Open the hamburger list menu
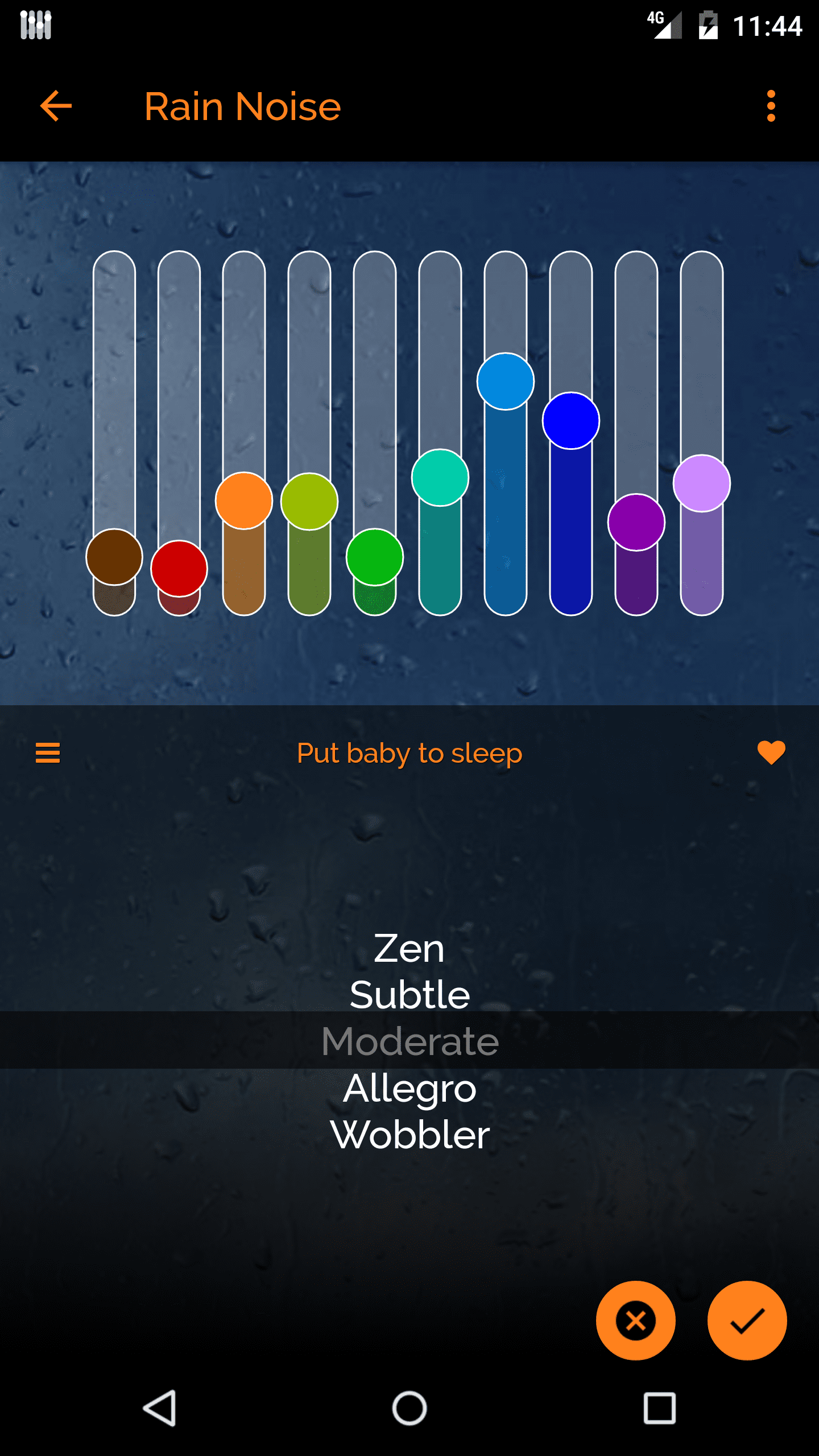The width and height of the screenshot is (819, 1456). coord(48,753)
